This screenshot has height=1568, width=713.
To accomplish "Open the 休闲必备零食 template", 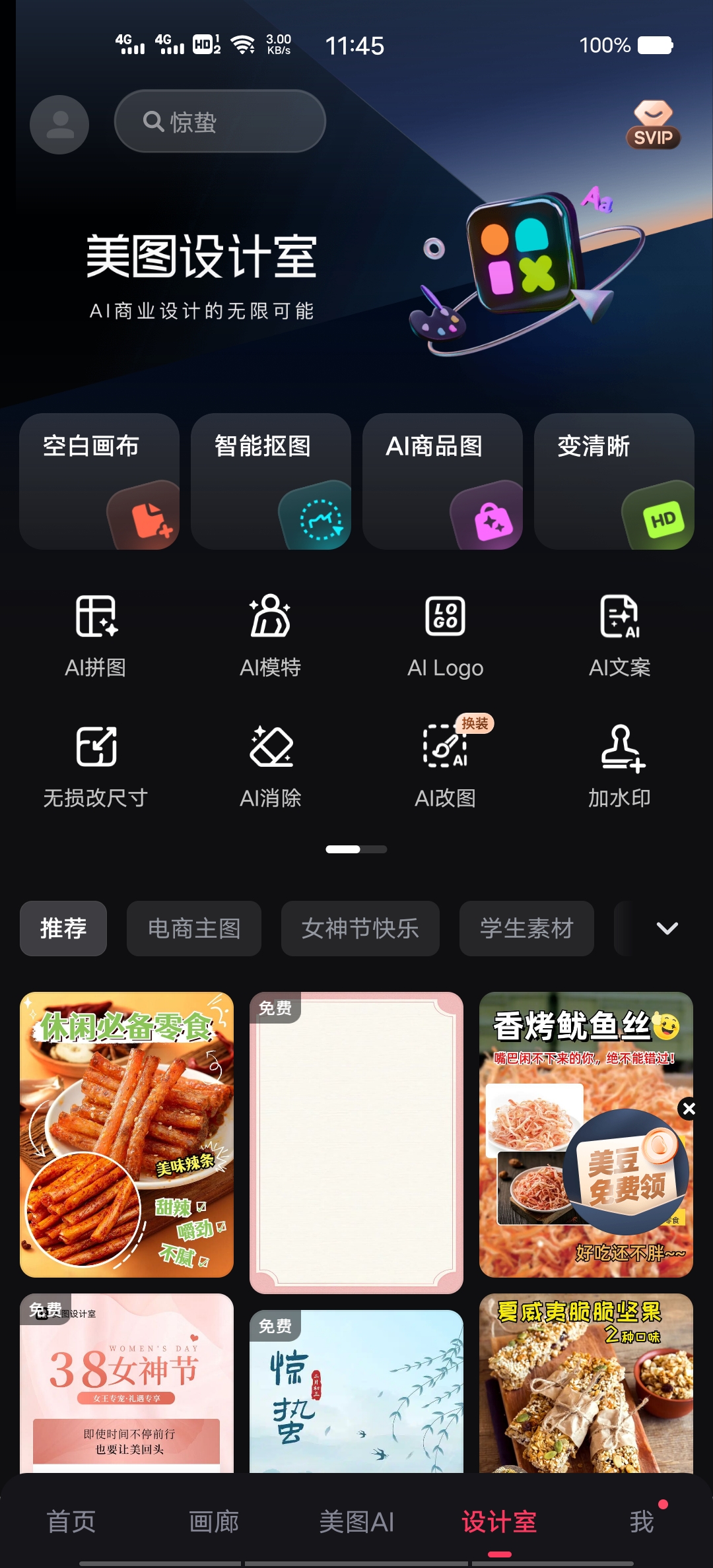I will pyautogui.click(x=127, y=1134).
